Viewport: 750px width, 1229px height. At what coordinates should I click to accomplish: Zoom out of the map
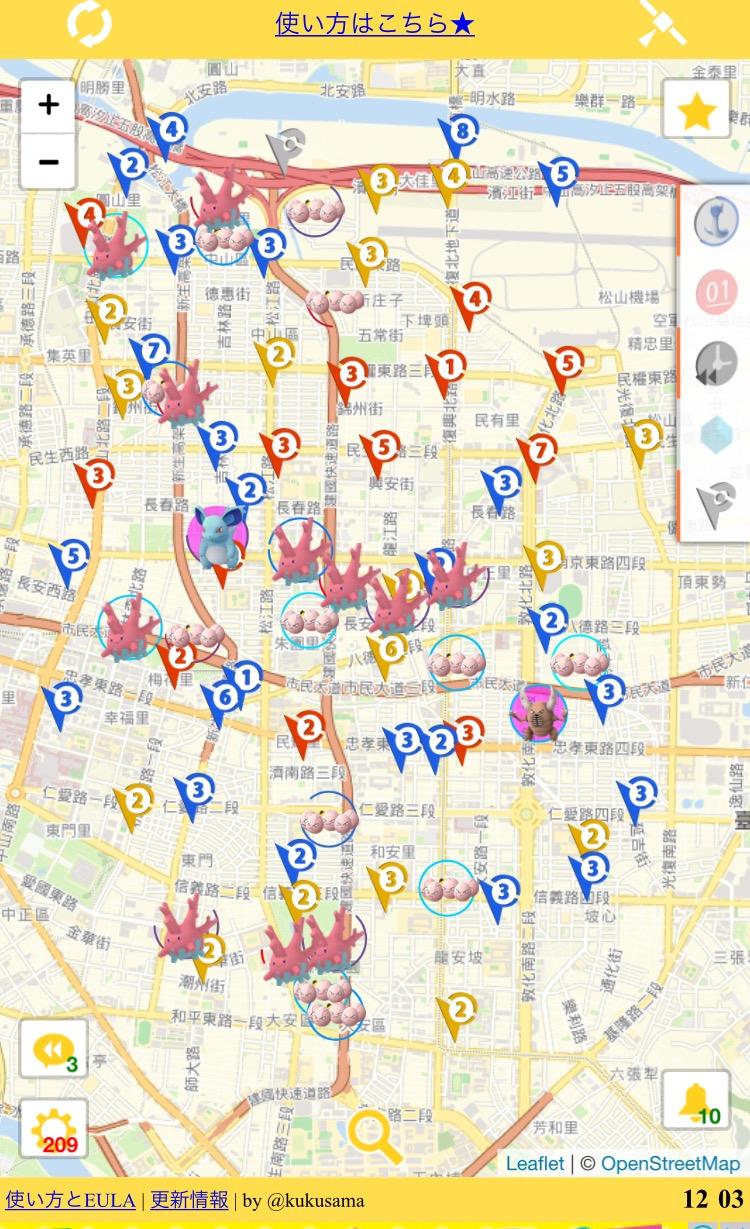coord(48,161)
